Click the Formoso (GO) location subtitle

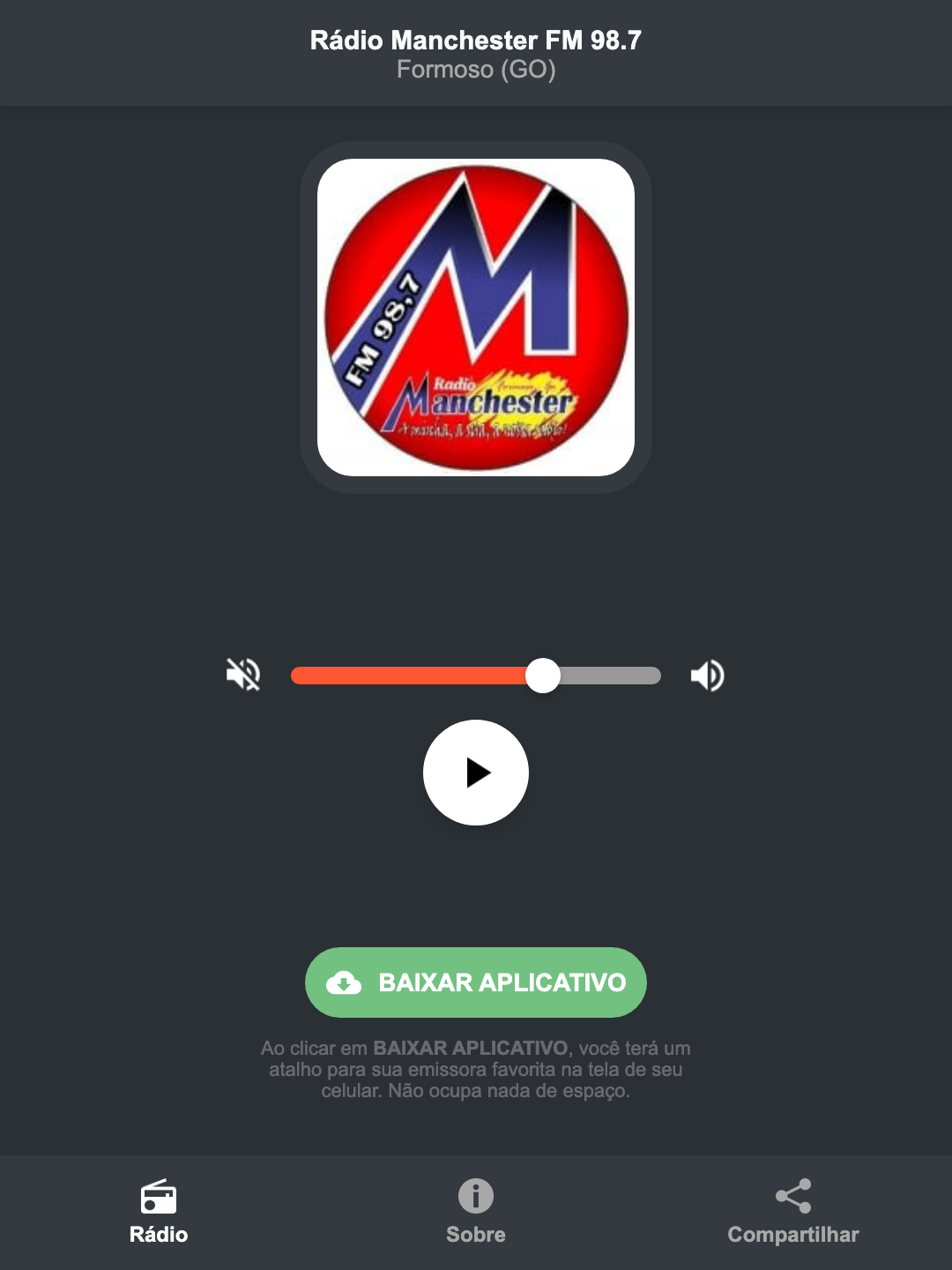coord(475,71)
